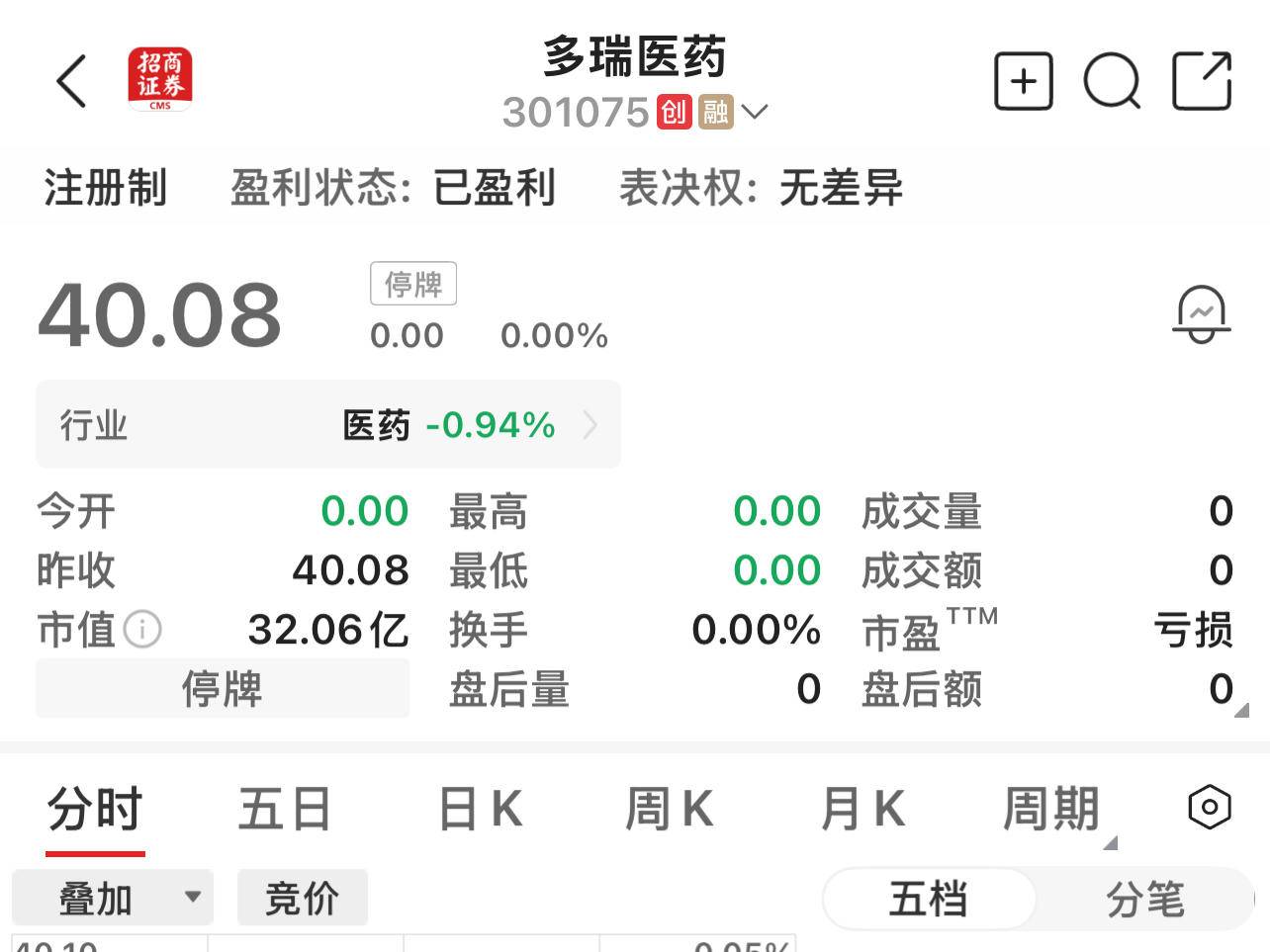
Task: Switch to the 日K chart tab
Action: click(x=480, y=810)
